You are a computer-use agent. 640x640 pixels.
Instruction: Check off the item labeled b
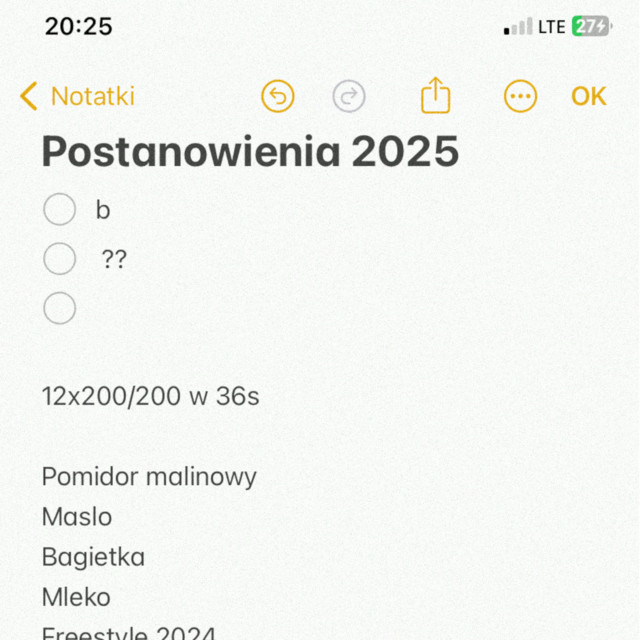tap(60, 210)
